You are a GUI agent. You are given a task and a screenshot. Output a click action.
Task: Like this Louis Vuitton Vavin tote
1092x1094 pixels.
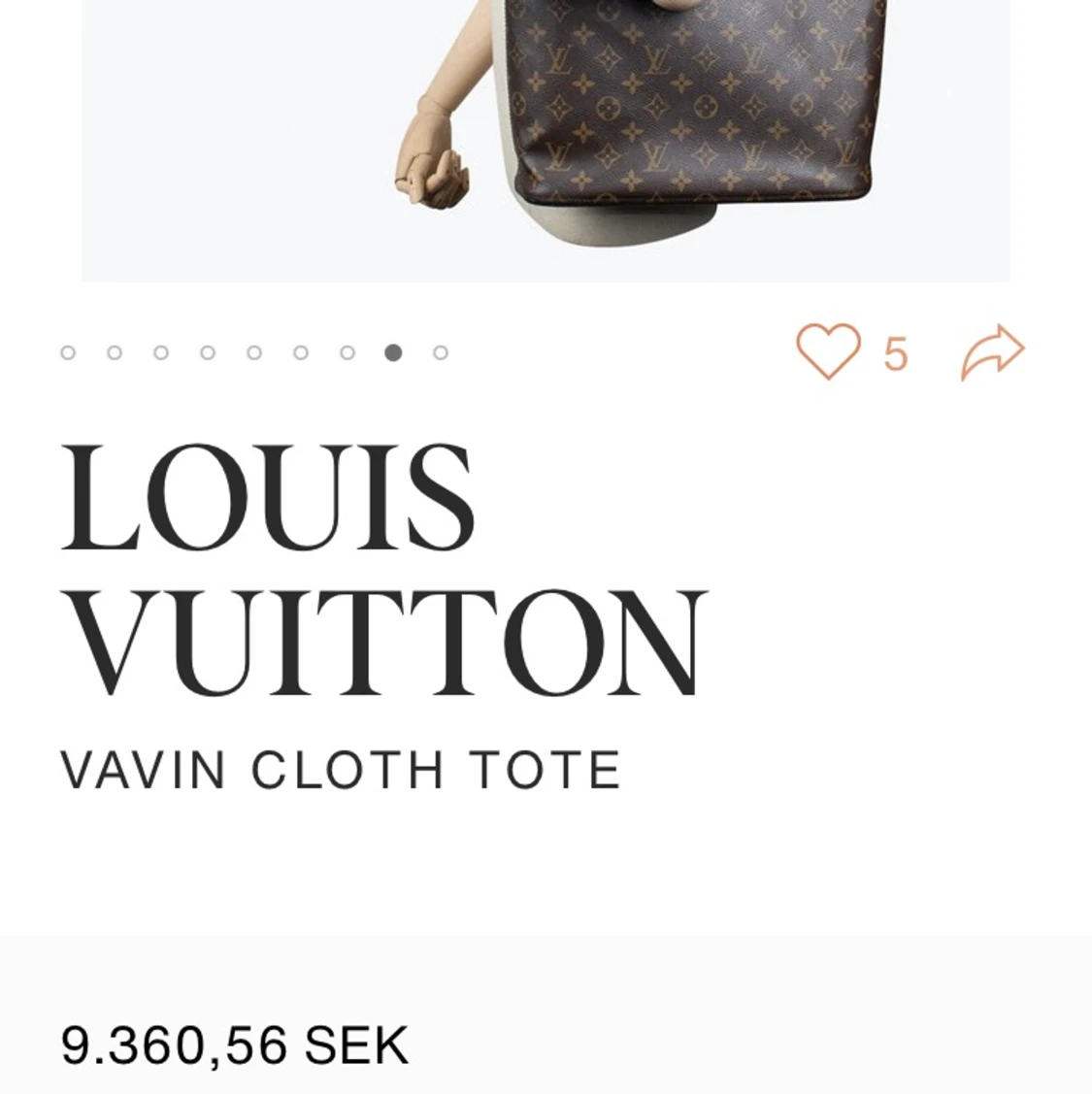pyautogui.click(x=828, y=351)
